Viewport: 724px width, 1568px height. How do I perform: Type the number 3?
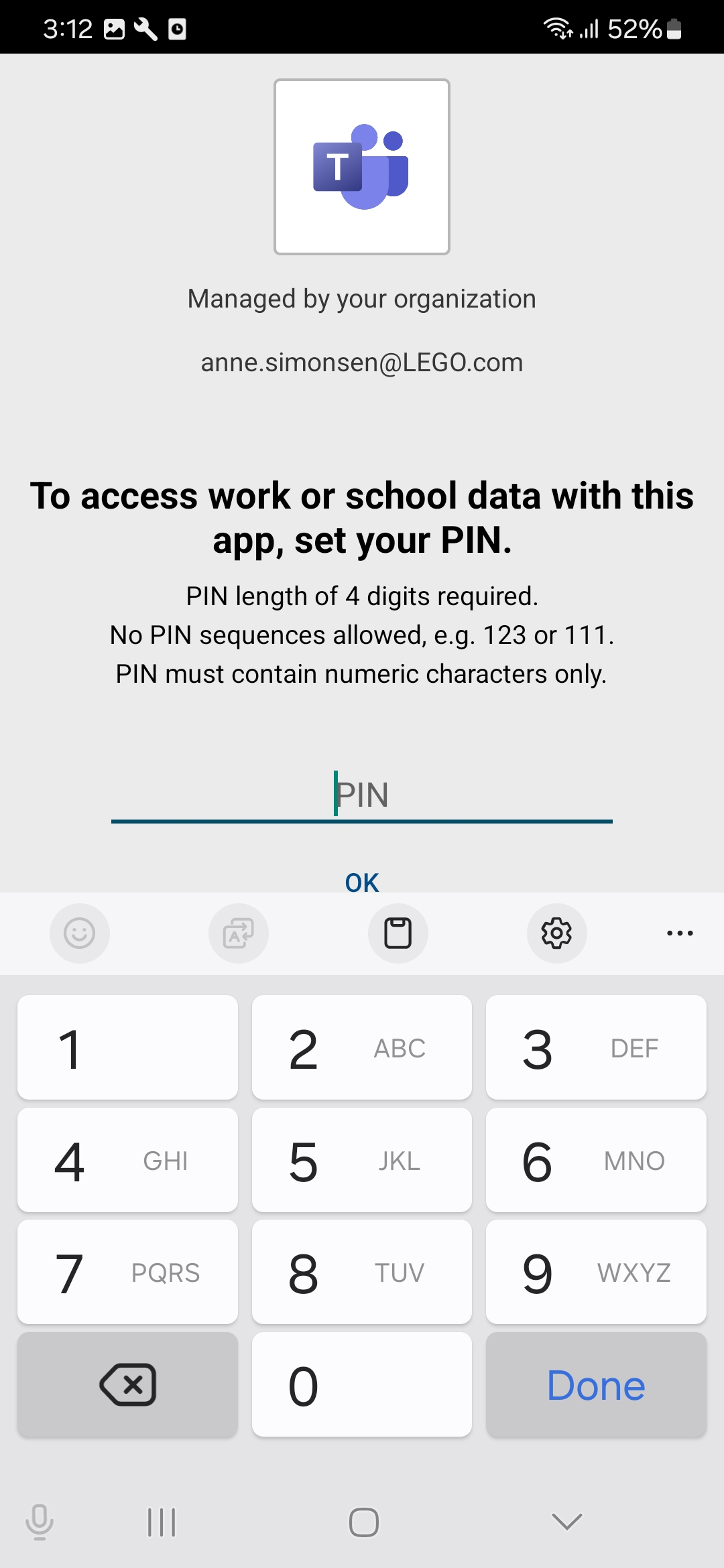pos(596,1047)
